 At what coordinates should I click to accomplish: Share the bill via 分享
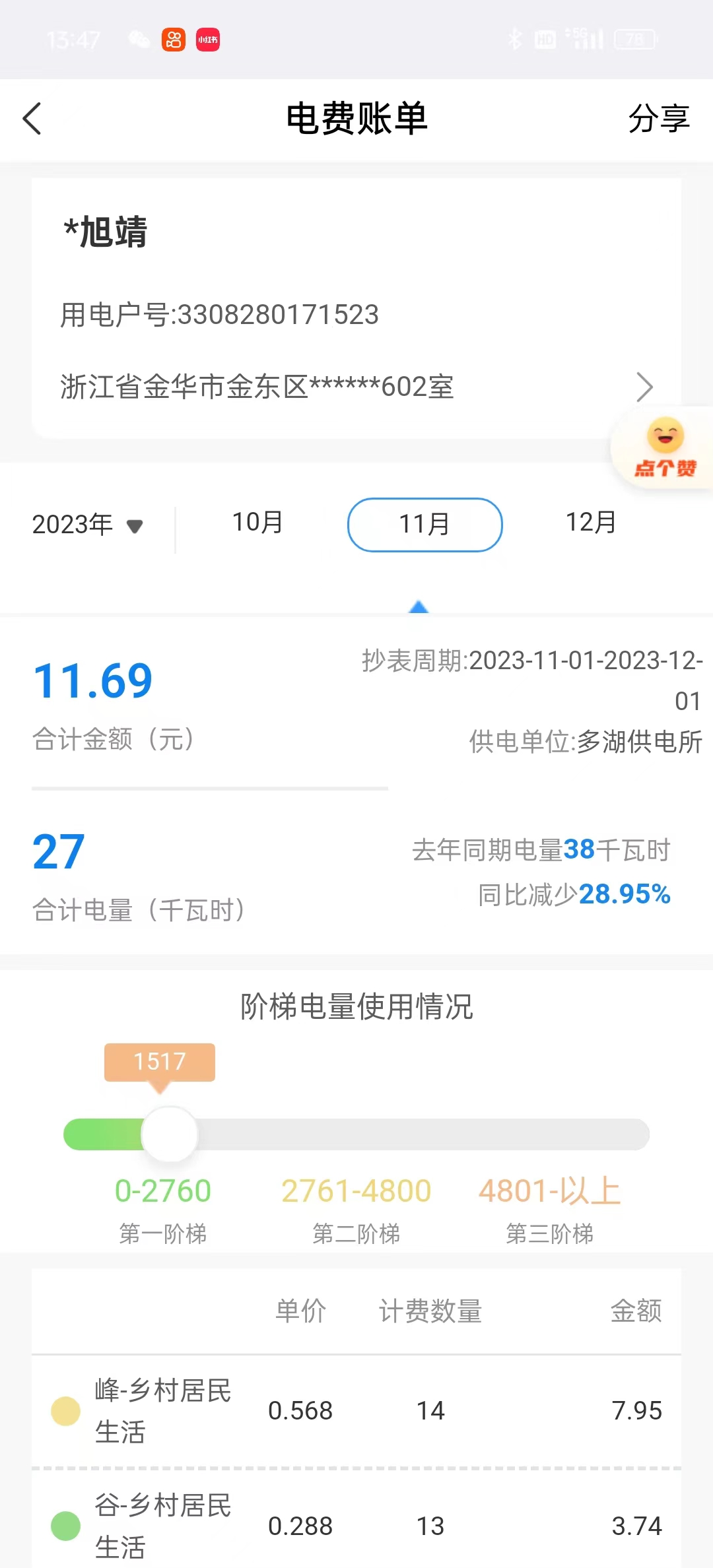point(658,119)
